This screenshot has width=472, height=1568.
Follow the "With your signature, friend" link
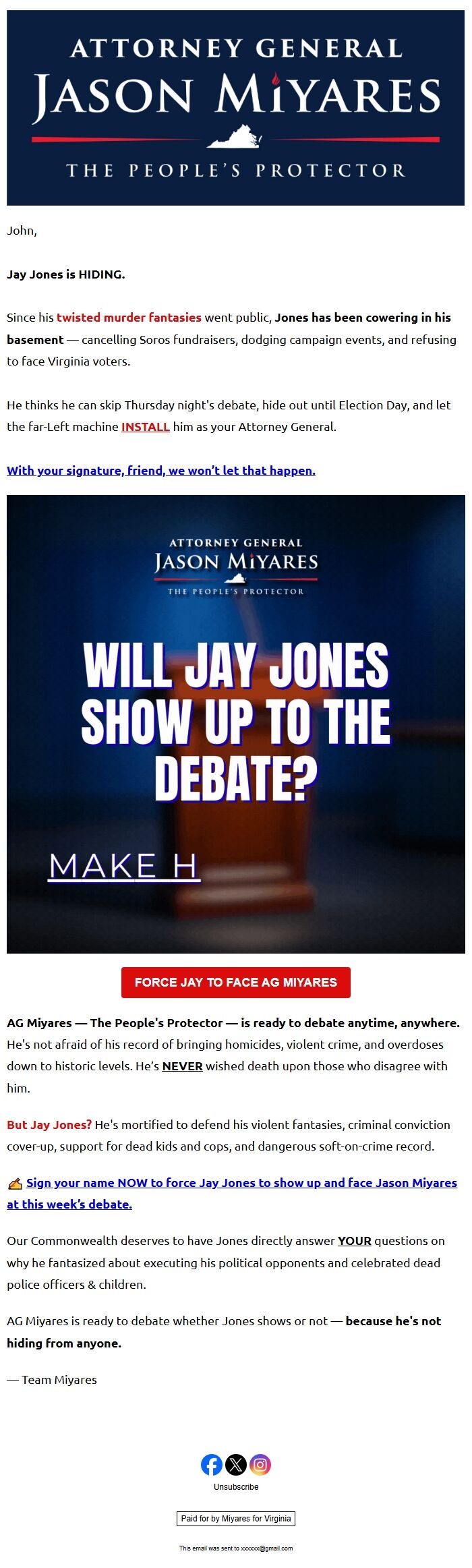tap(161, 471)
